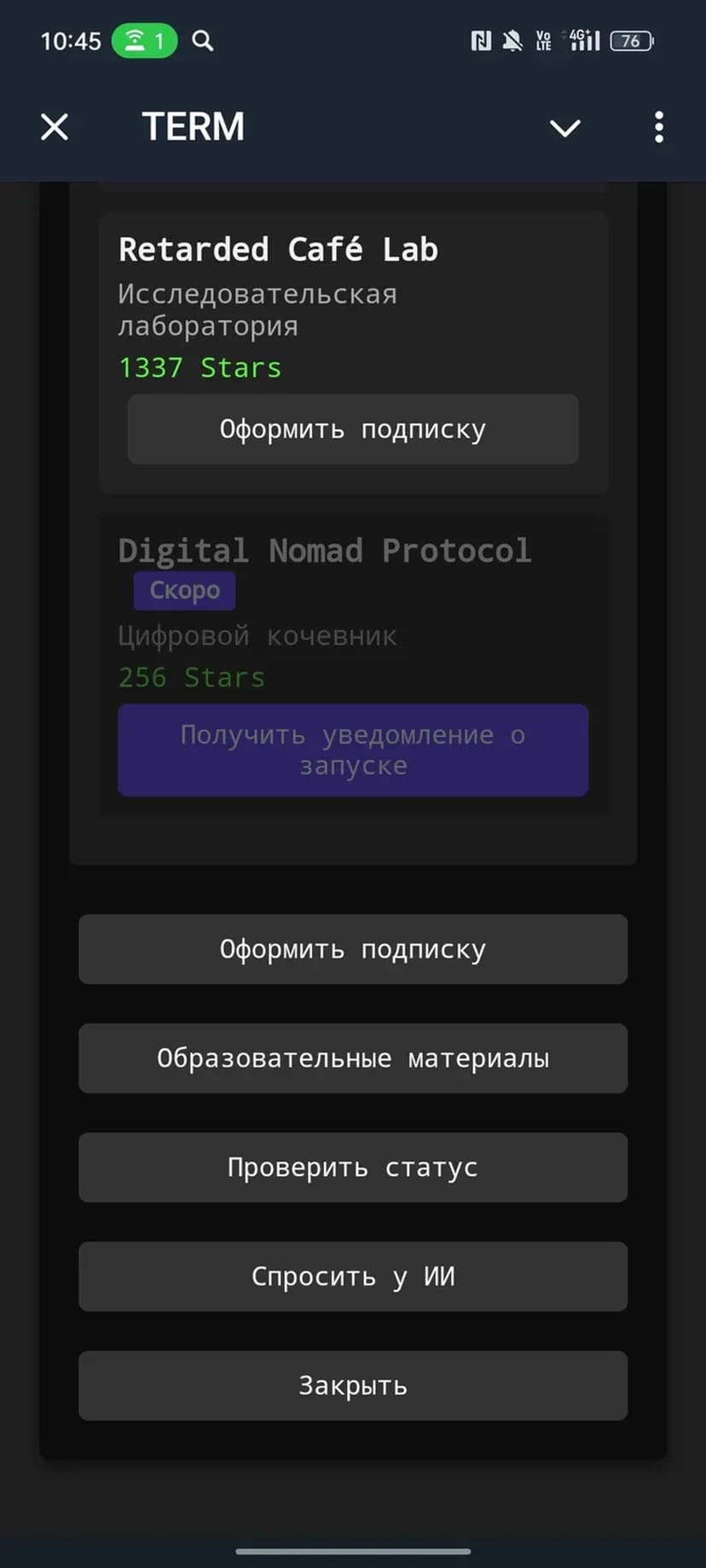Get launch notification for Digital Nomad Protocol
The height and width of the screenshot is (1568, 706).
353,750
